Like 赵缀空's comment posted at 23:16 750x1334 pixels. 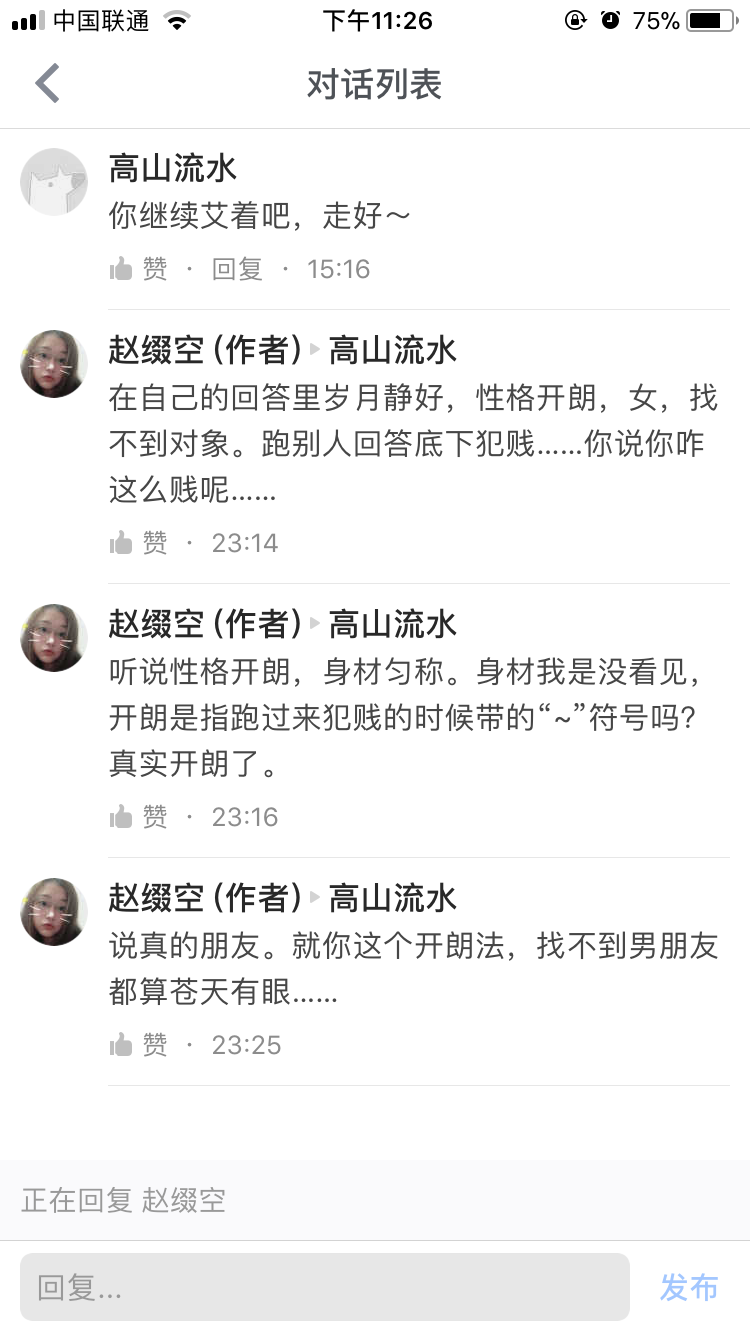(138, 817)
